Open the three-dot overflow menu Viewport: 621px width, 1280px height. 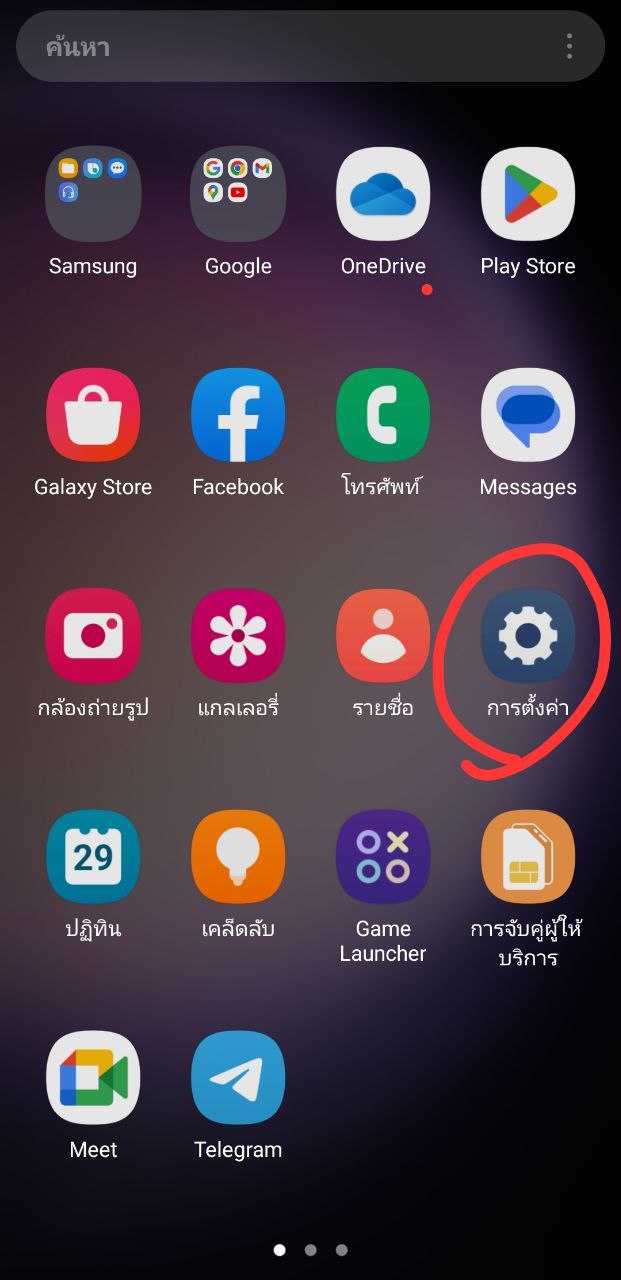click(x=569, y=46)
